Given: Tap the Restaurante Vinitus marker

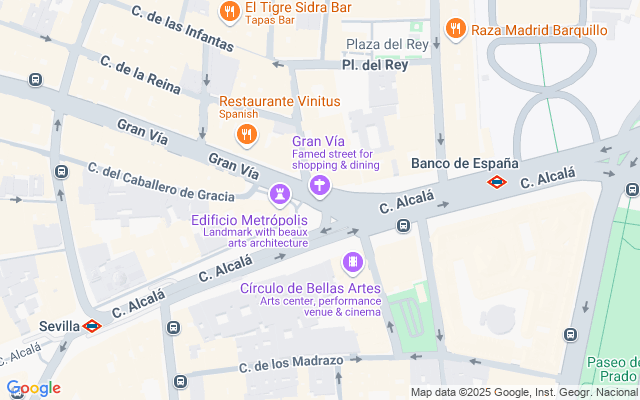Looking at the screenshot, I should click(245, 133).
